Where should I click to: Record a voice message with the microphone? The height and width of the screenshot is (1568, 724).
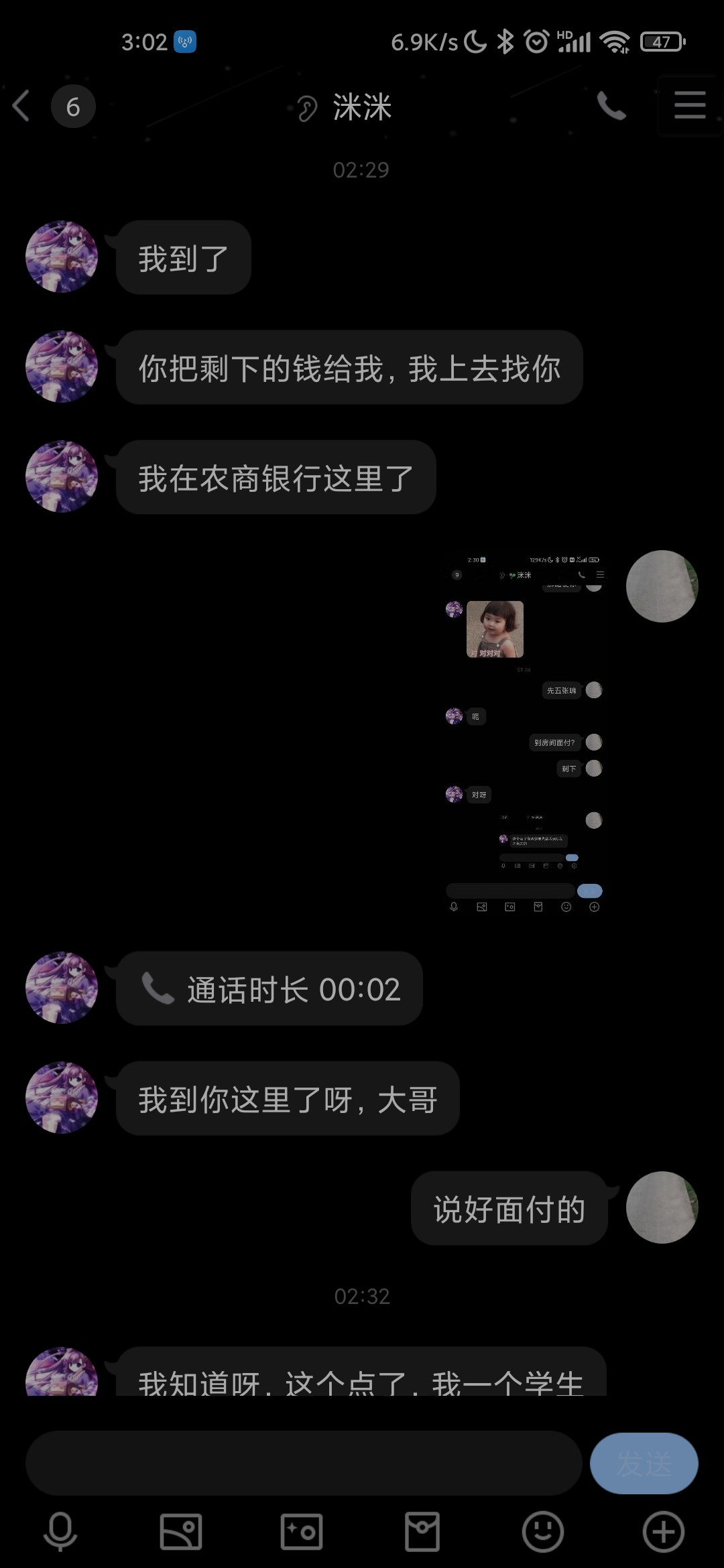tap(60, 1532)
